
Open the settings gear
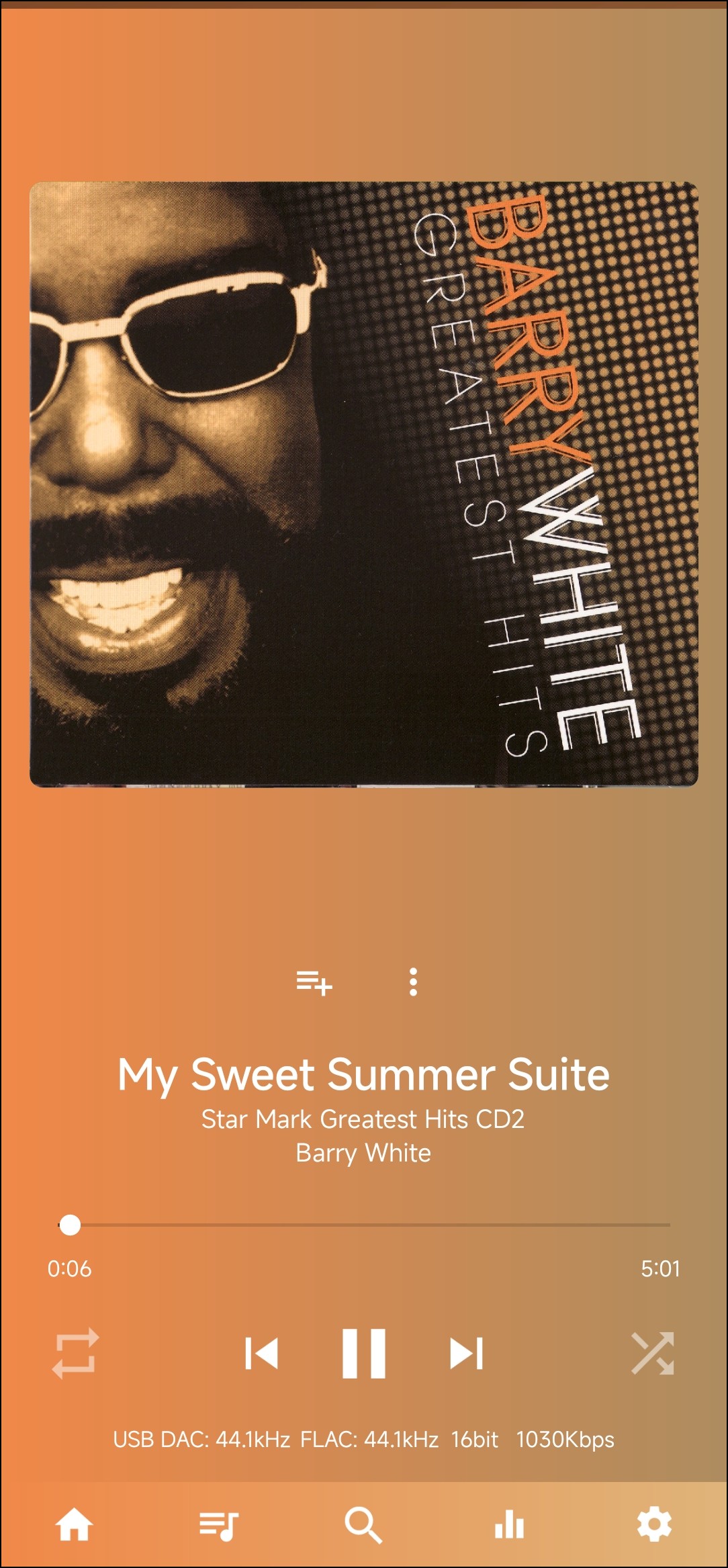[x=654, y=1525]
